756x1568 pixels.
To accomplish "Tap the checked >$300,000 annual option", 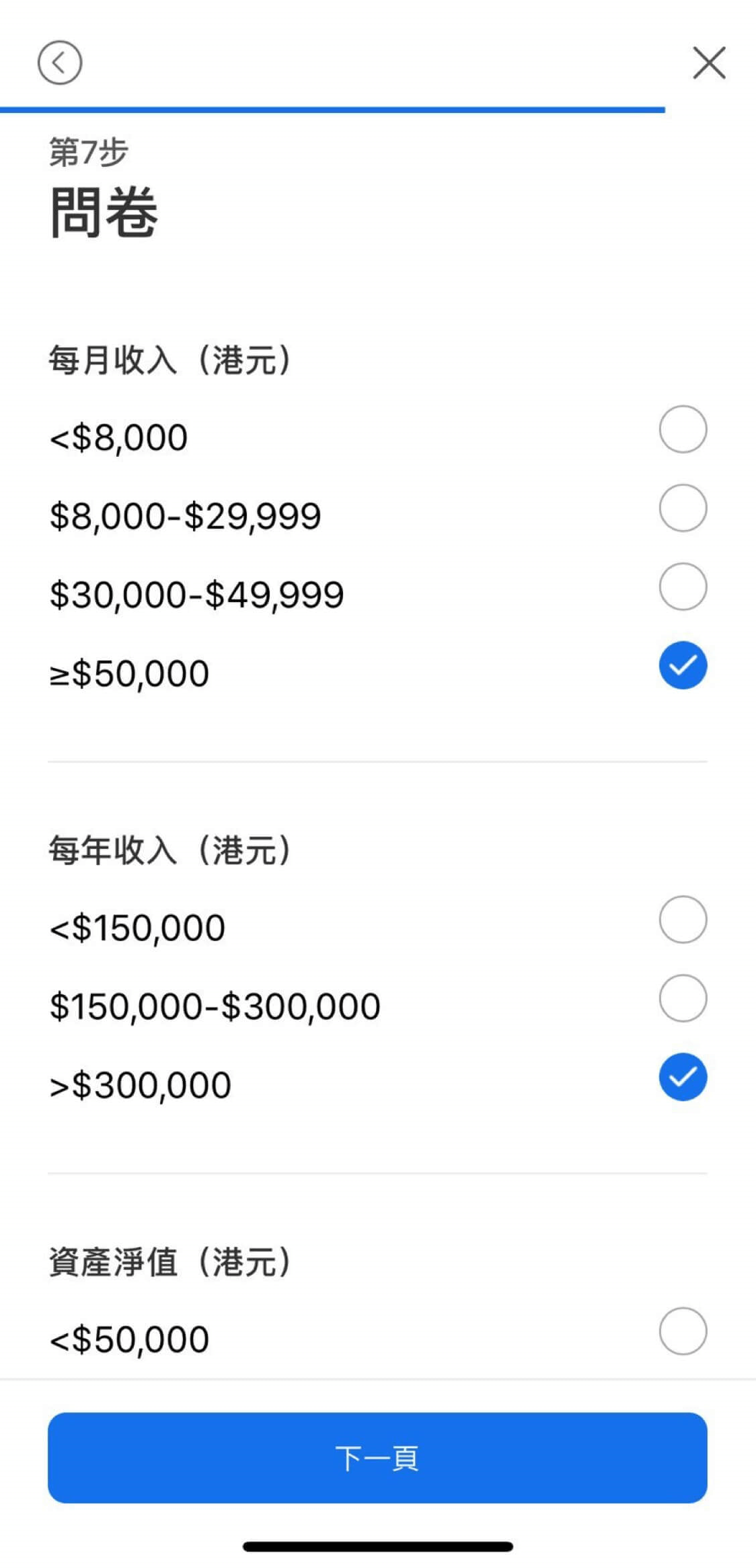I will click(683, 1077).
